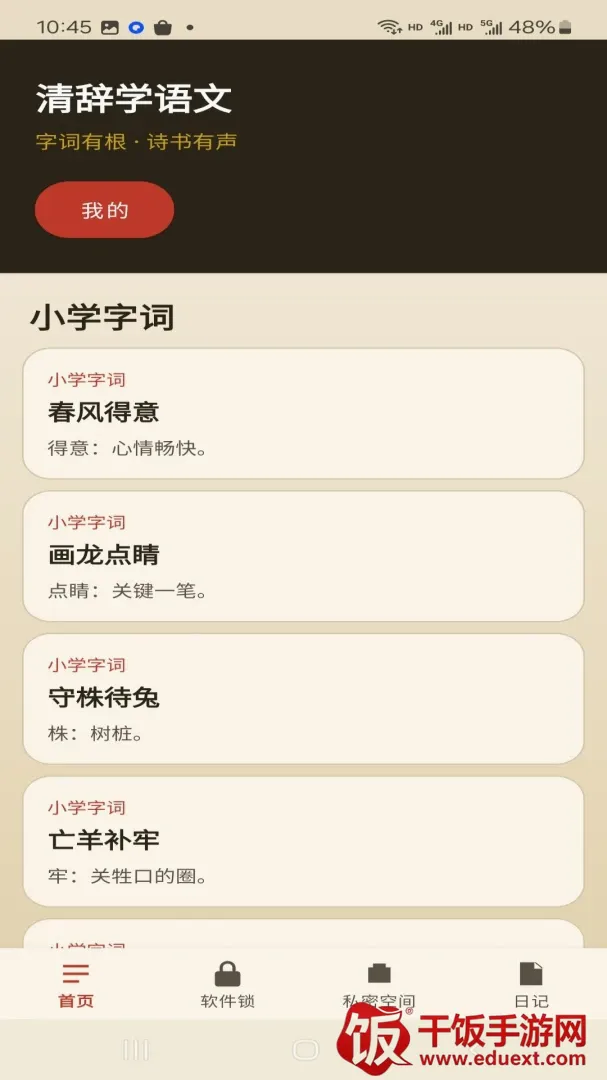View the 守株待兔 entry
This screenshot has width=607, height=1080.
(303, 698)
